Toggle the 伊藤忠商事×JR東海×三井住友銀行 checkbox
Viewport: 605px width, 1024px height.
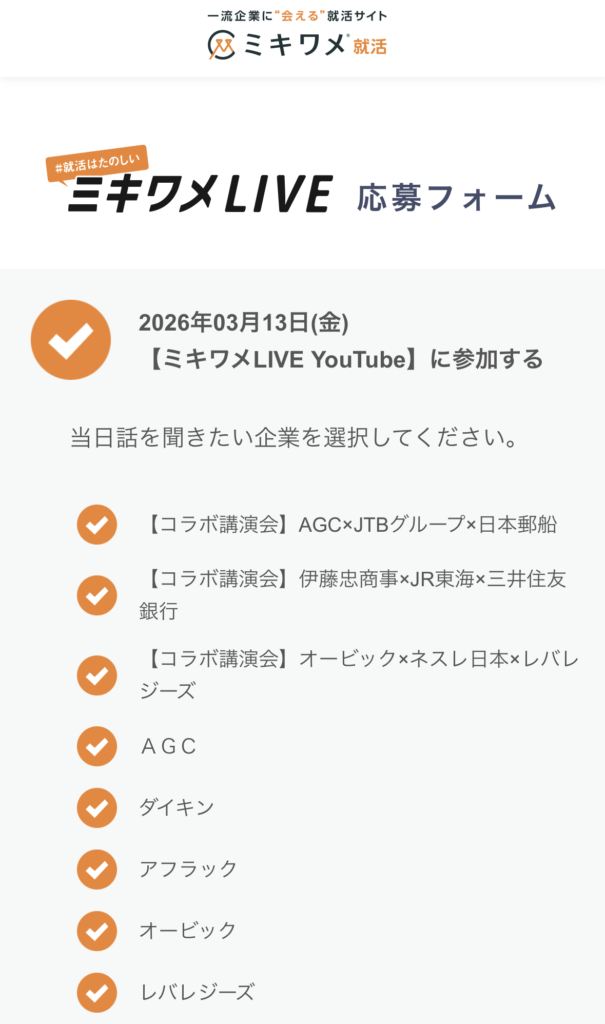[97, 595]
